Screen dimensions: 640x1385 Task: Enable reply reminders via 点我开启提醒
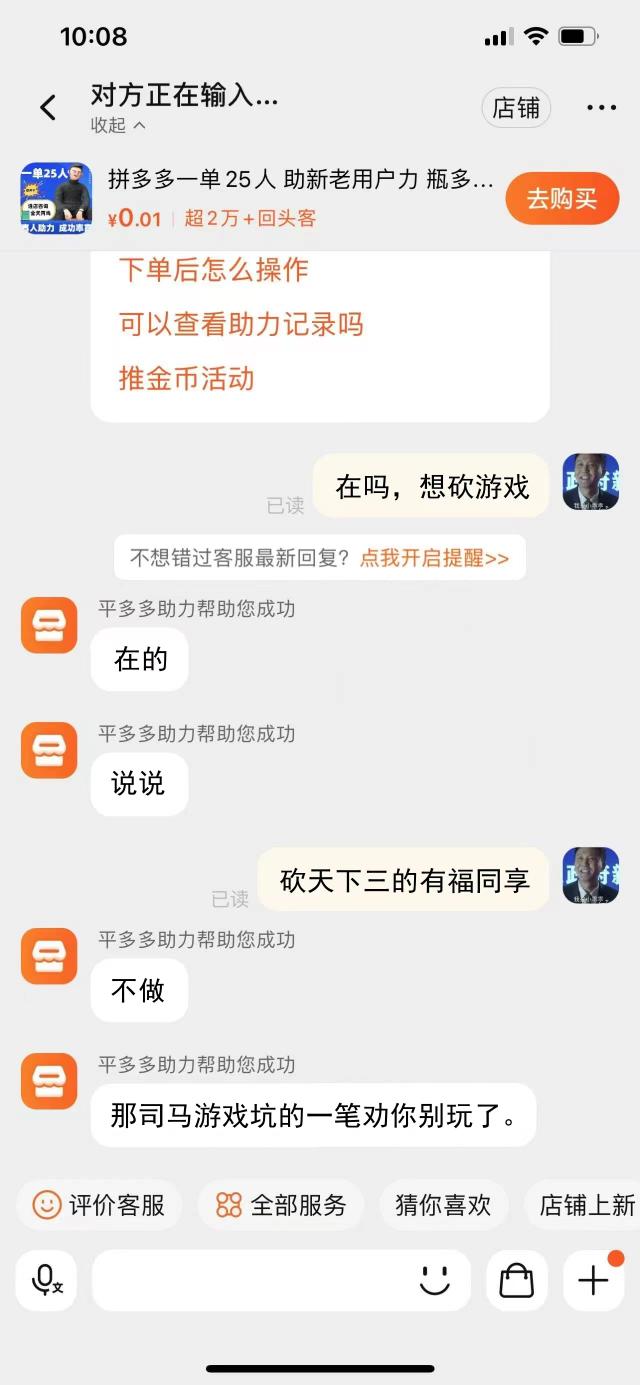coord(434,558)
